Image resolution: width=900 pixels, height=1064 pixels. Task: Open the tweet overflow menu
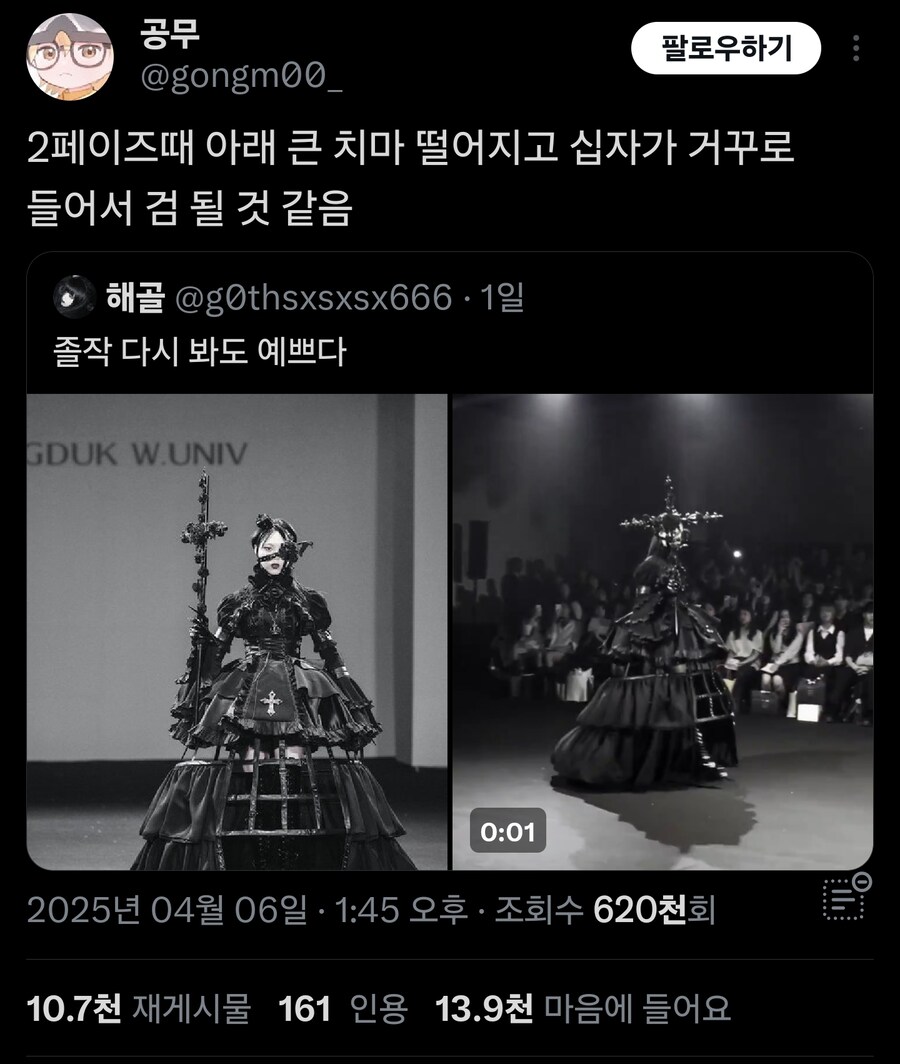tap(855, 48)
